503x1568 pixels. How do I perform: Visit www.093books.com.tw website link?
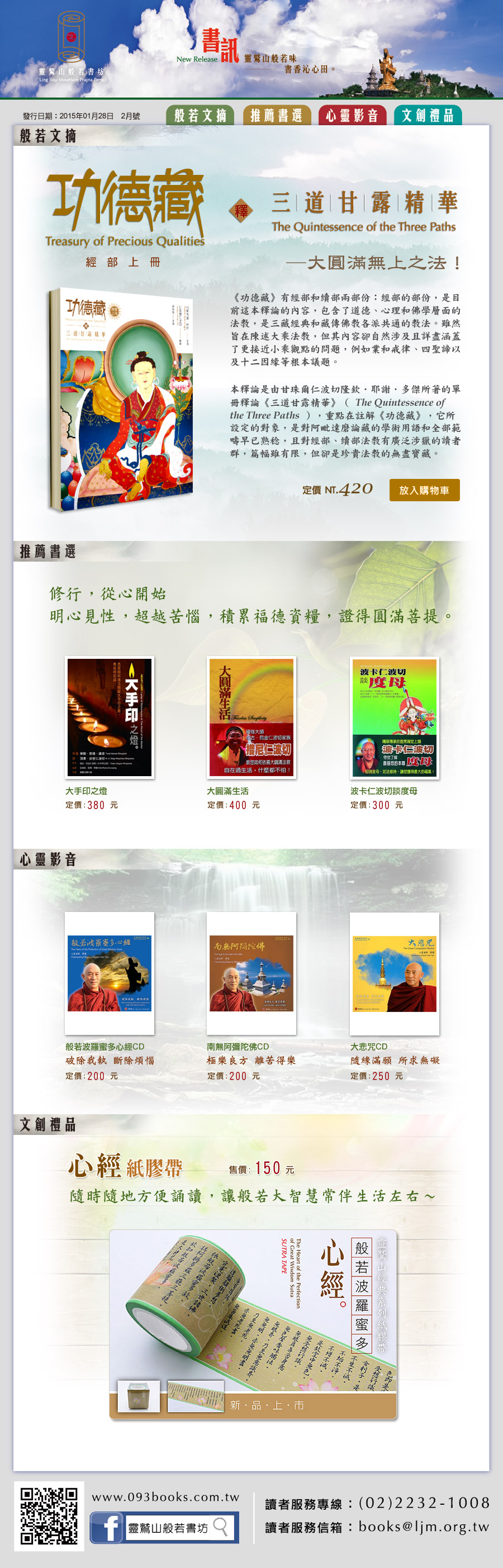165,1497
